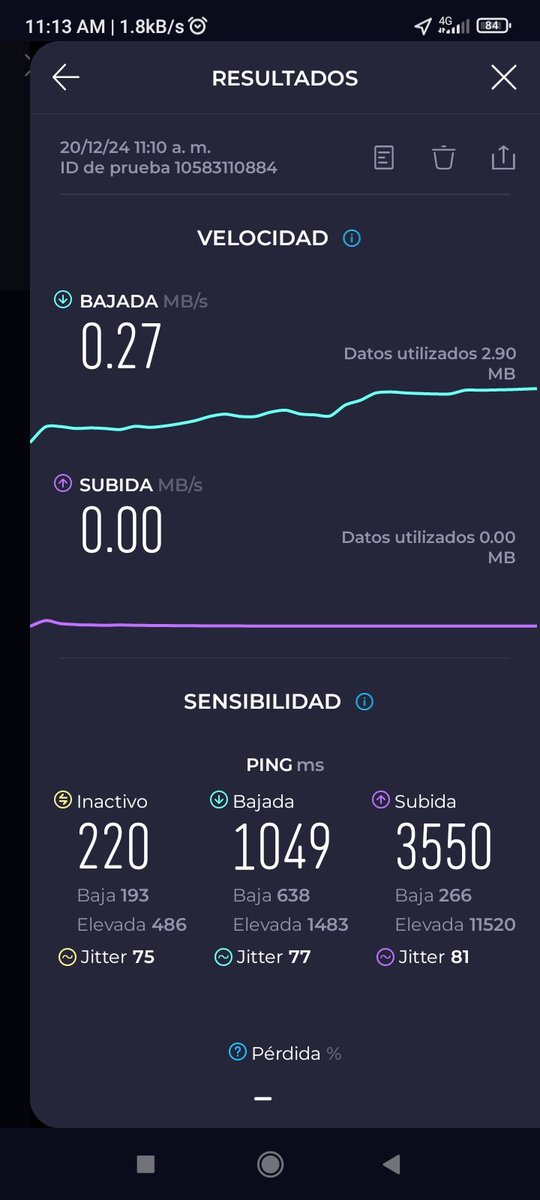Open the info icon next to Velocidad
Viewport: 540px width, 1200px height.
click(351, 238)
